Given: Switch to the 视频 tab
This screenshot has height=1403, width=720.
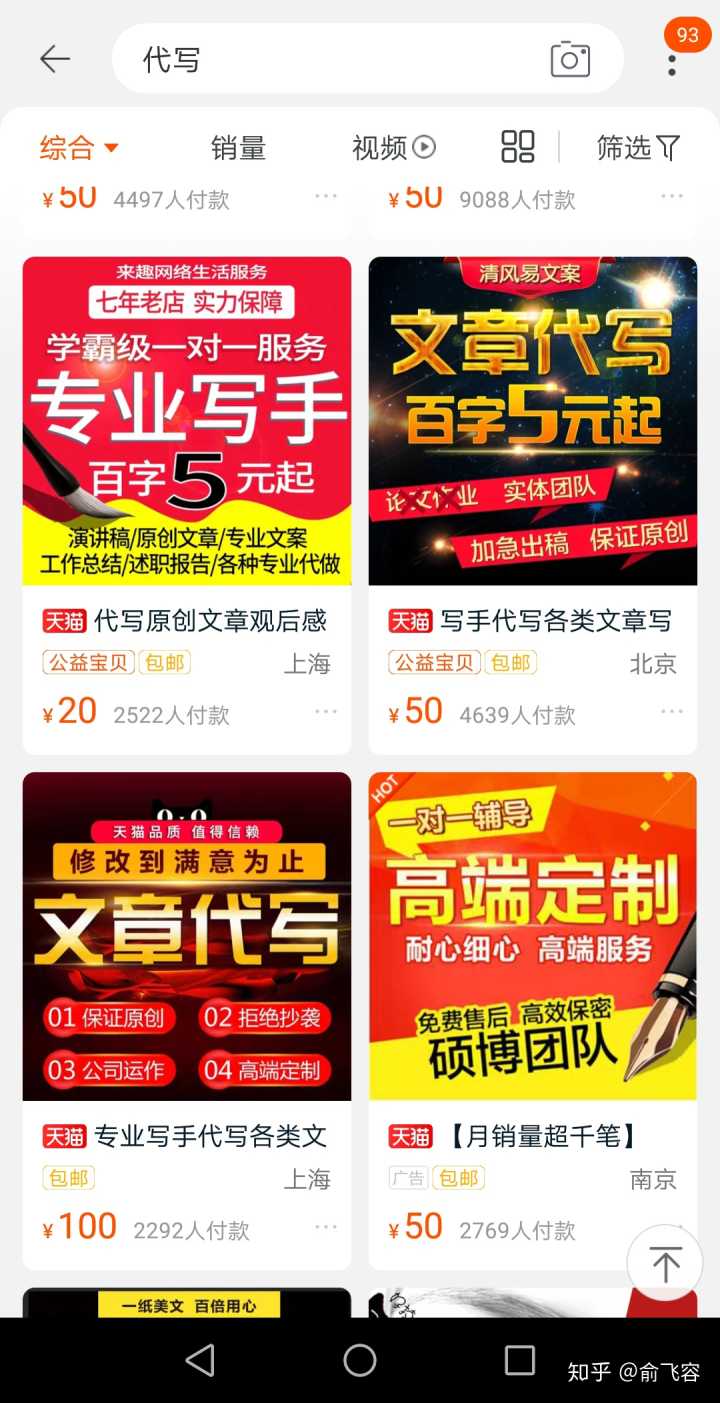Looking at the screenshot, I should pyautogui.click(x=393, y=148).
